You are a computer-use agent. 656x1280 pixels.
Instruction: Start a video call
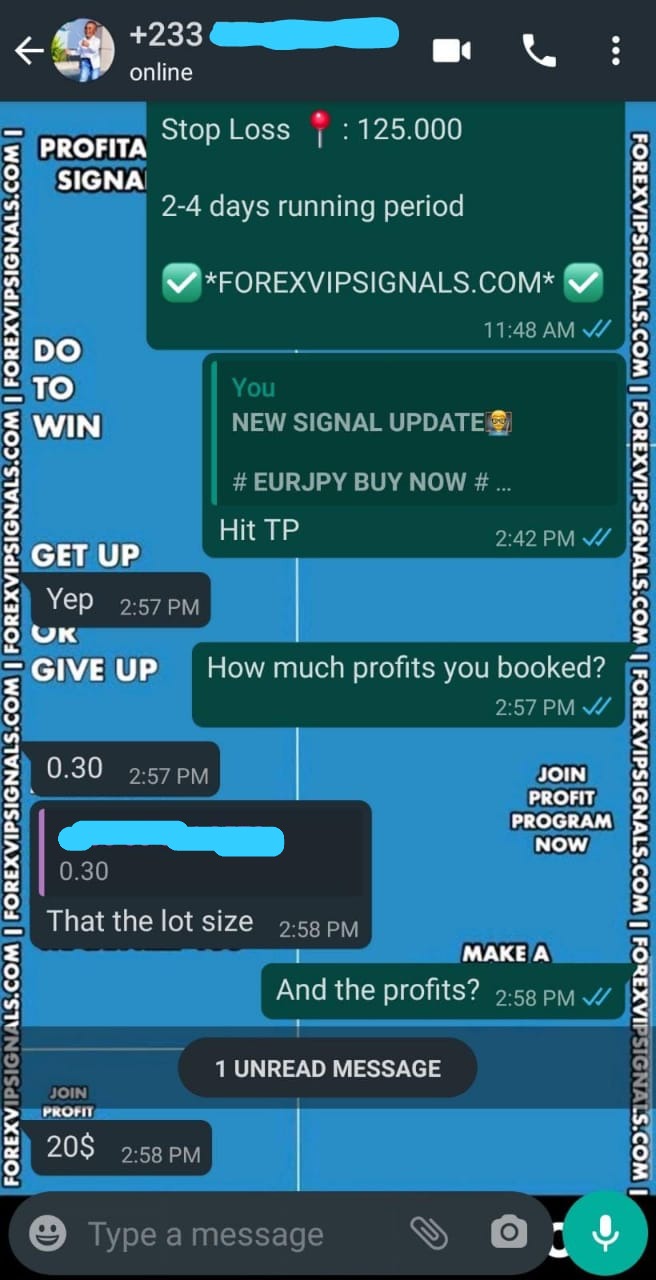(x=451, y=51)
